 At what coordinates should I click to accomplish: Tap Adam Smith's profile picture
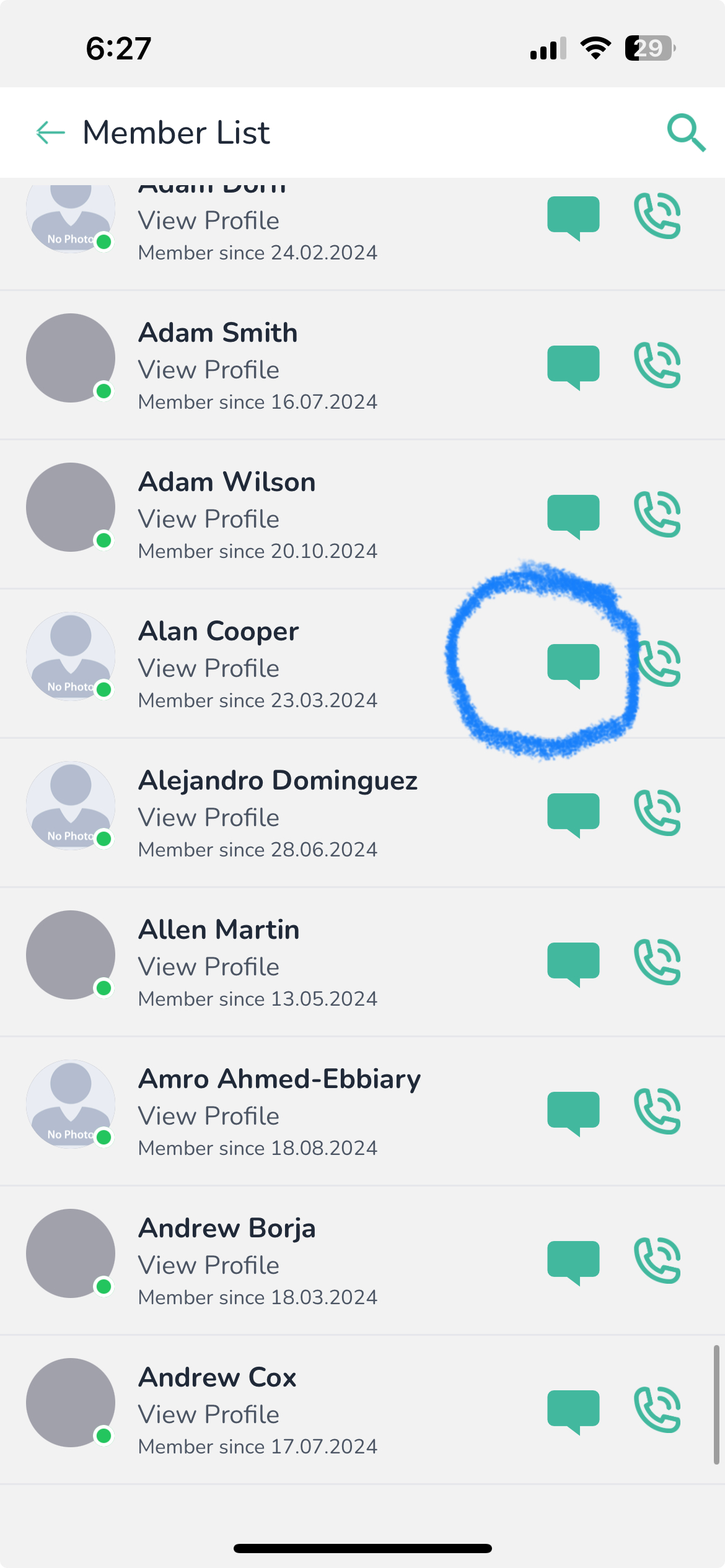tap(71, 358)
